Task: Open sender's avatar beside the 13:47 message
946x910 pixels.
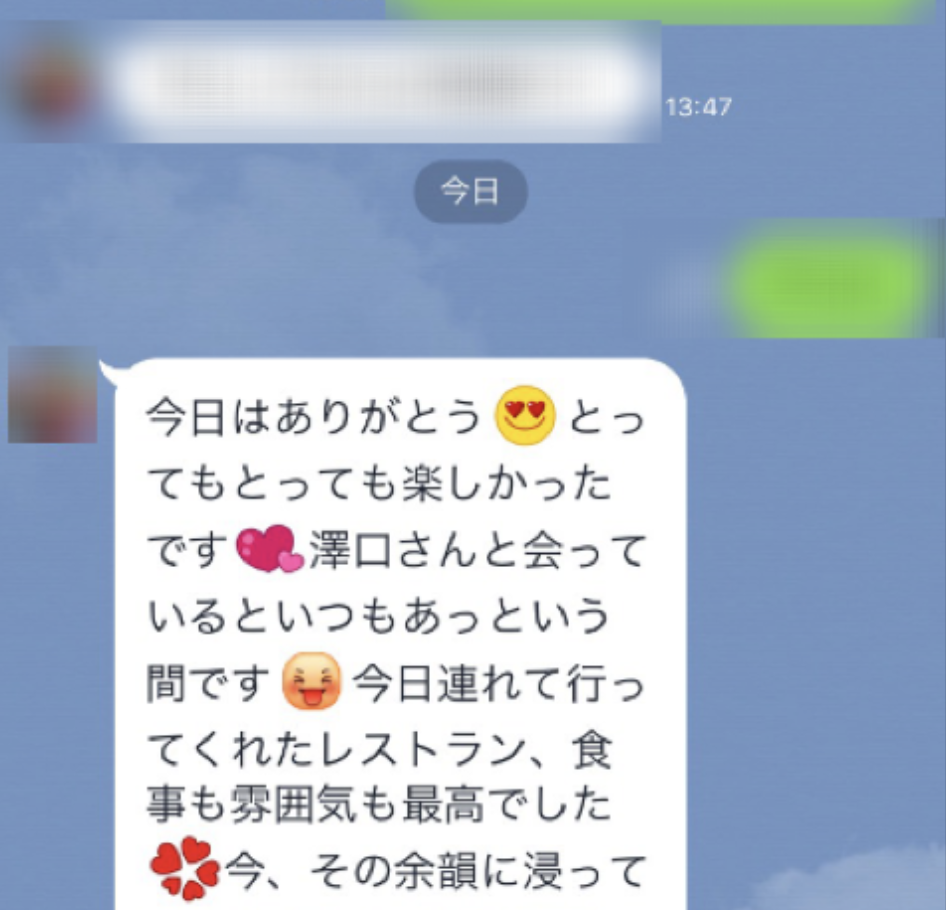Action: [53, 84]
